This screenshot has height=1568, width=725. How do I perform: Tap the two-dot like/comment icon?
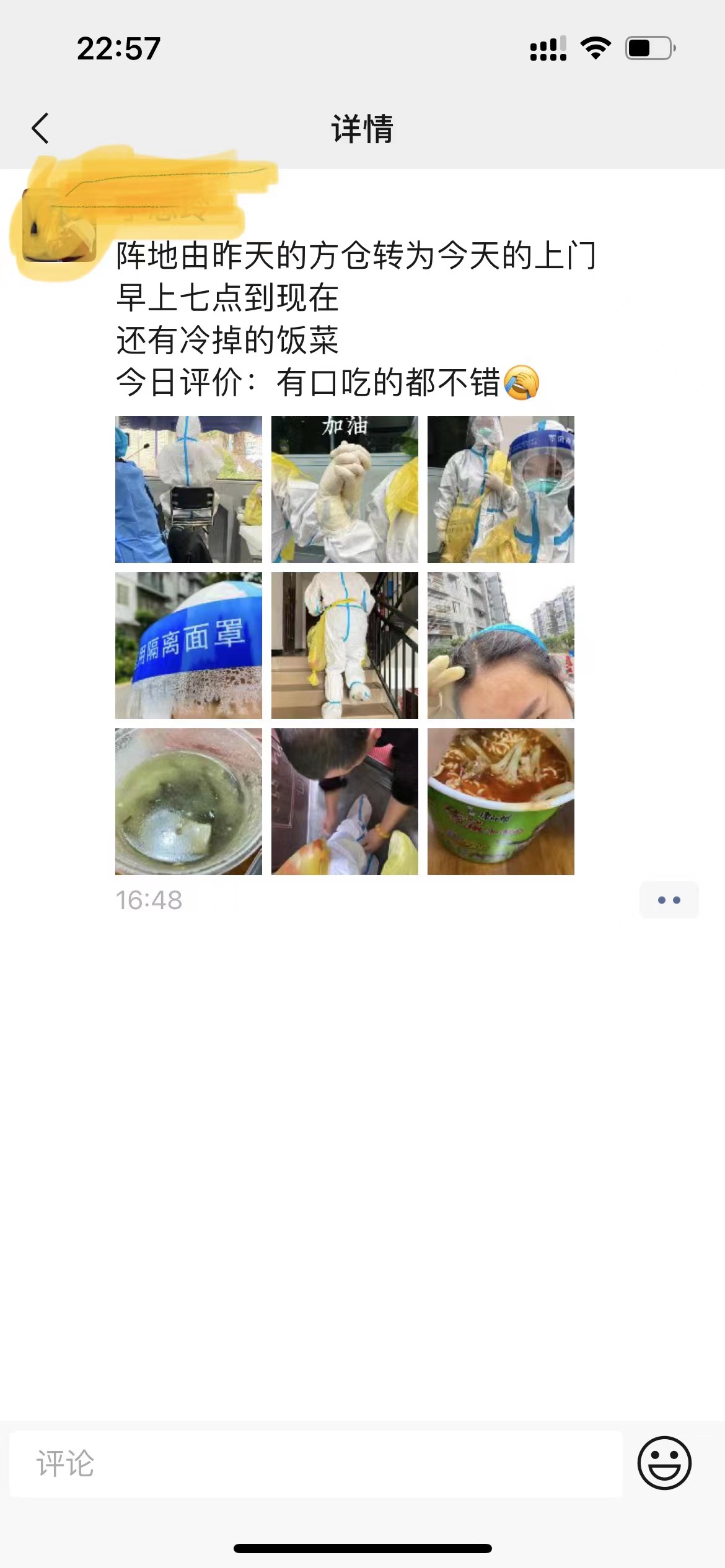pos(669,900)
